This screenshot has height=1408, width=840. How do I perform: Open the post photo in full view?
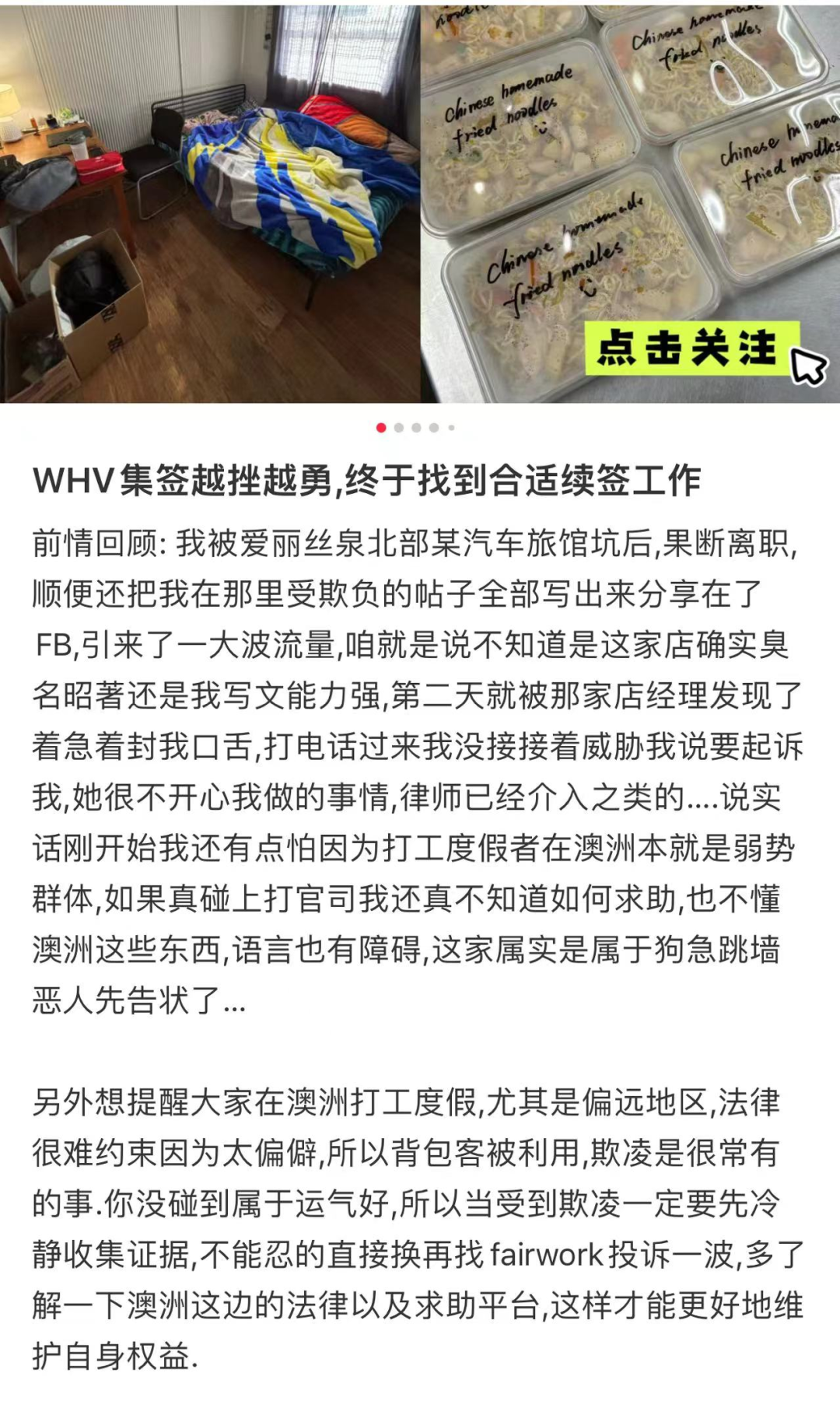pos(420,202)
